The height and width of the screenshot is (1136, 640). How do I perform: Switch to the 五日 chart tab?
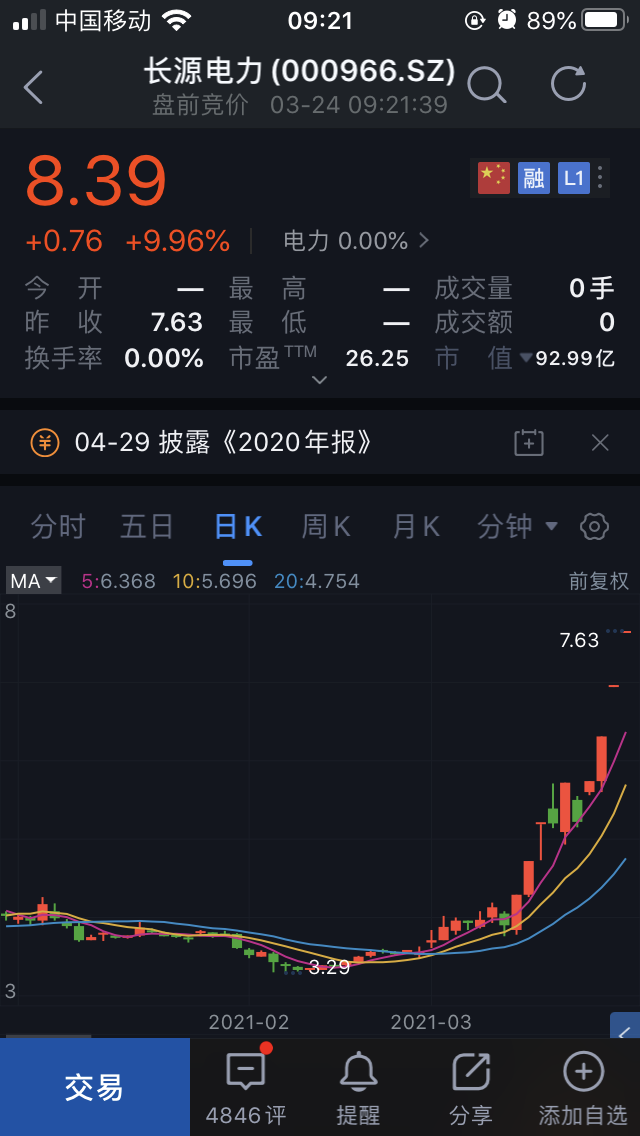[x=147, y=527]
